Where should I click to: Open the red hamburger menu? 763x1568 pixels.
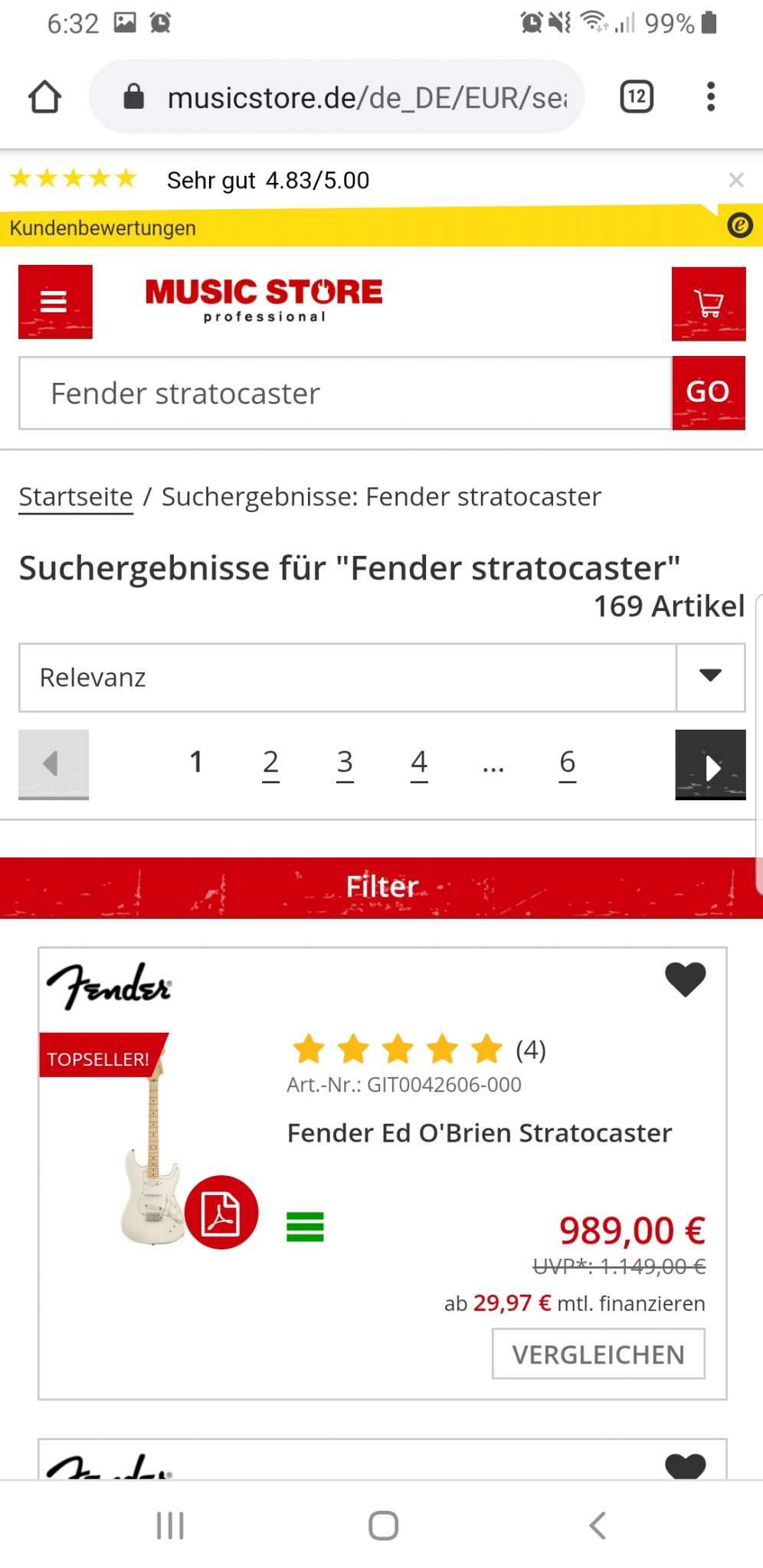pyautogui.click(x=55, y=302)
